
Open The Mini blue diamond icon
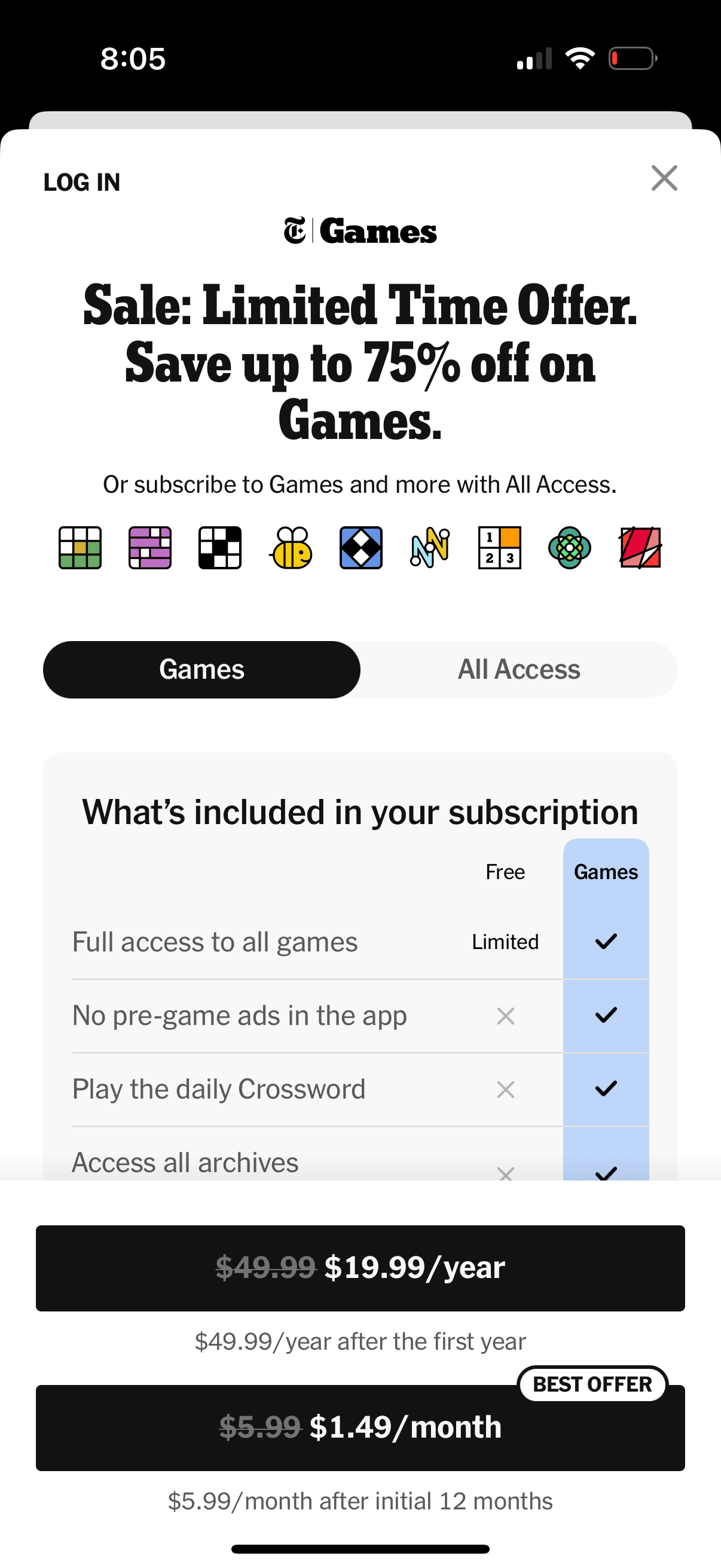click(x=360, y=548)
